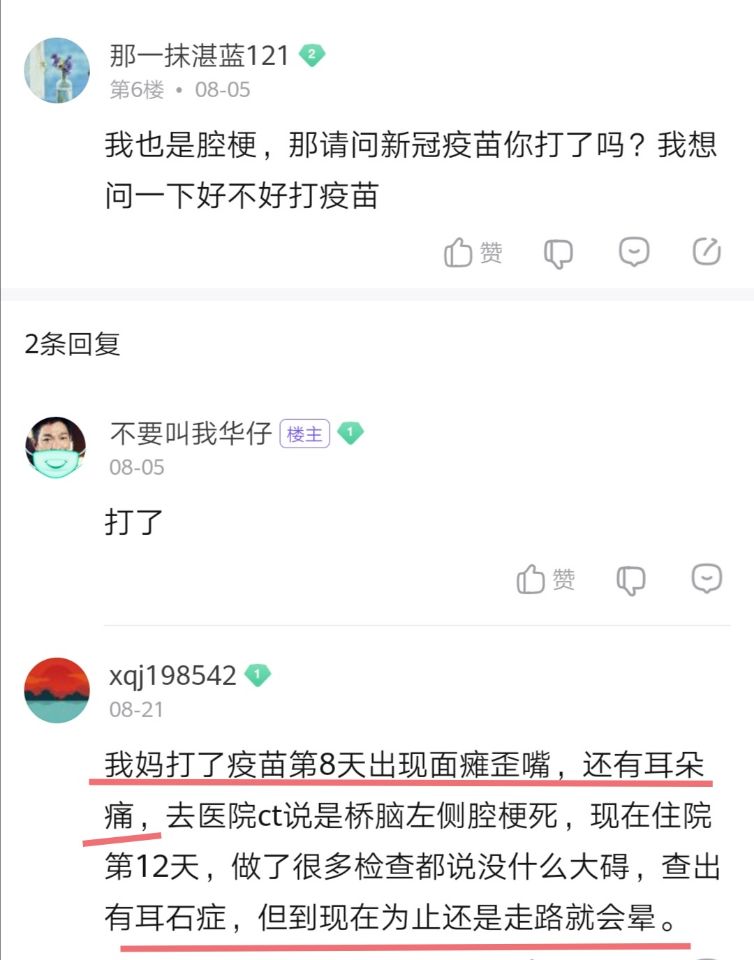The image size is (754, 960).
Task: Tap the edit-reply icon on 6楼 post
Action: pos(707,252)
